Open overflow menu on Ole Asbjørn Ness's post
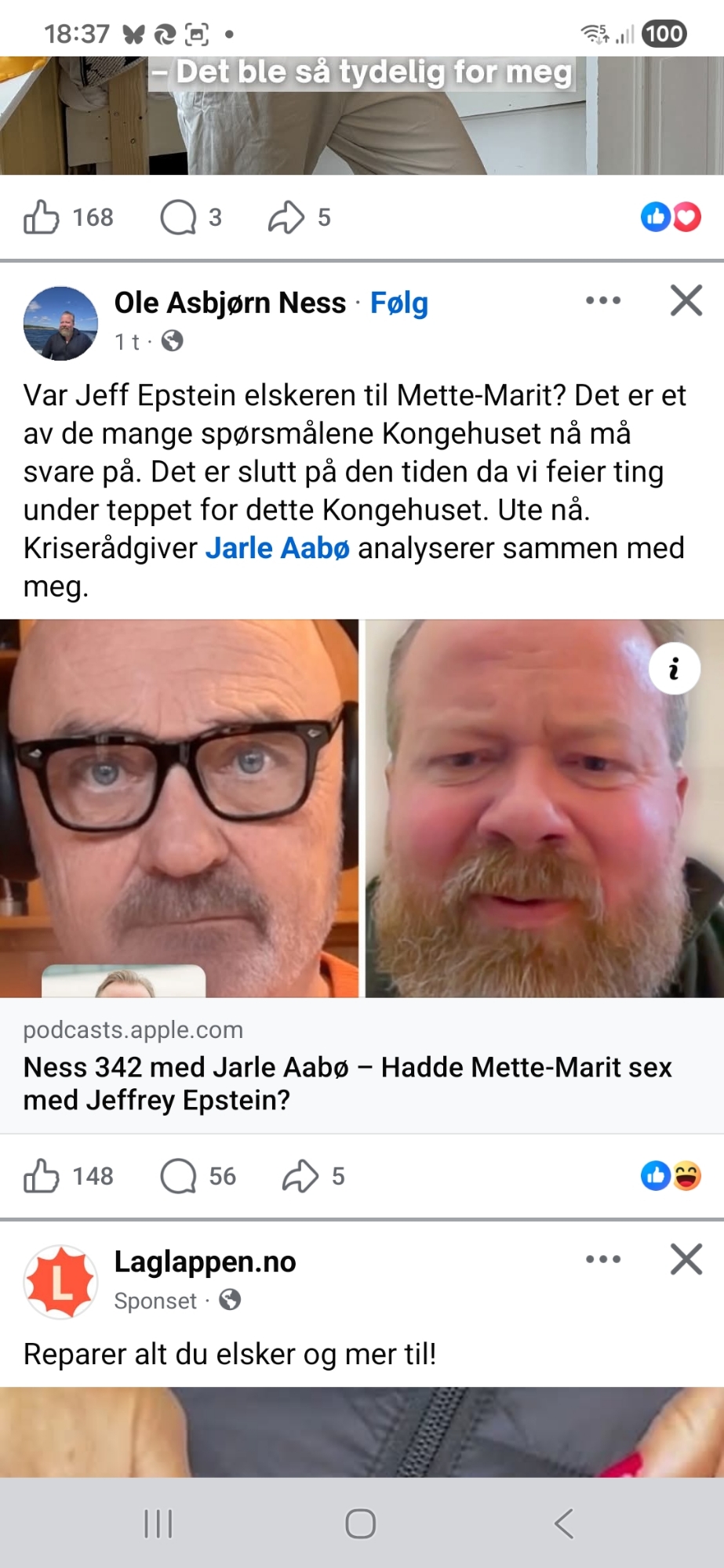 tap(602, 300)
